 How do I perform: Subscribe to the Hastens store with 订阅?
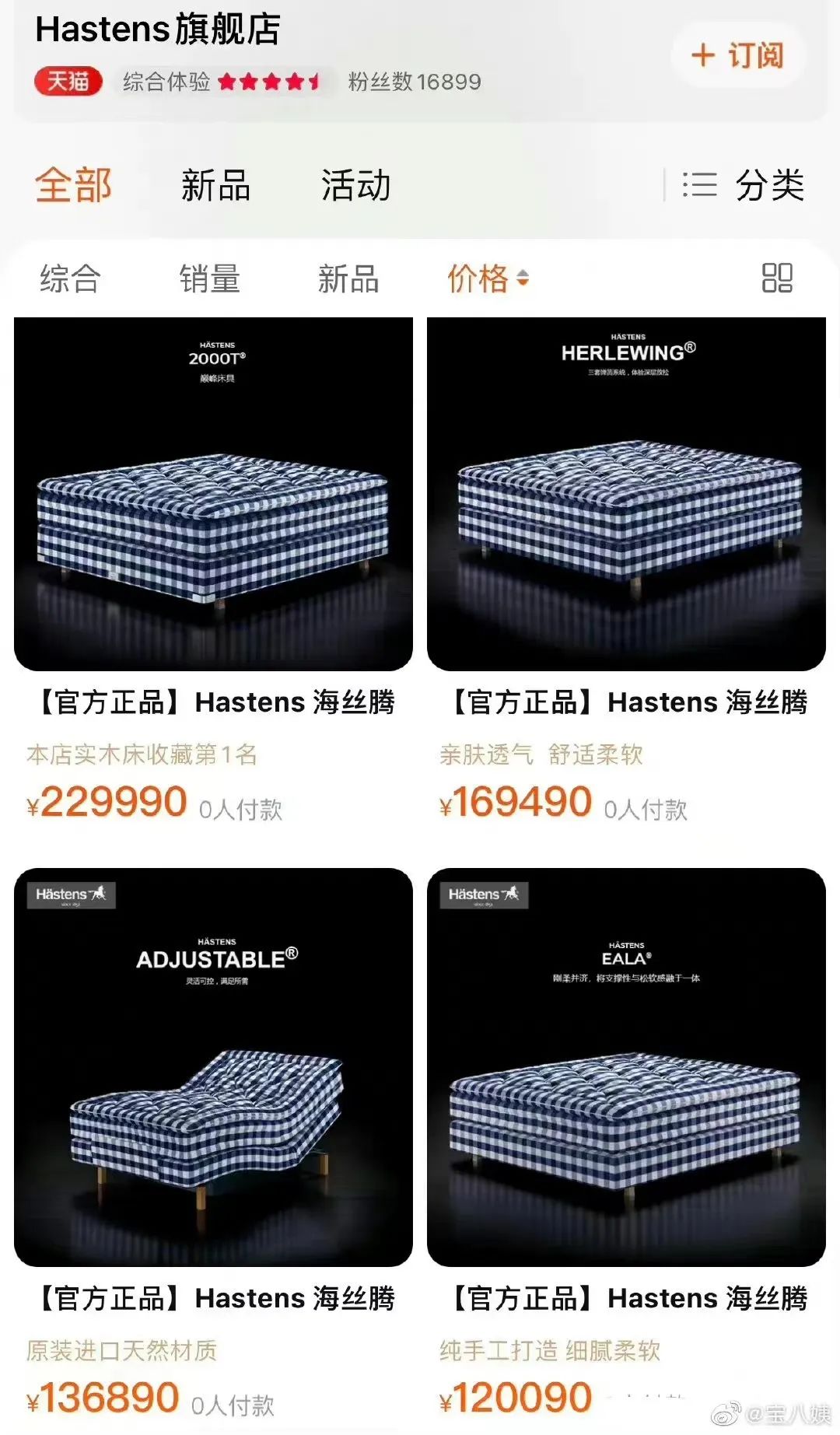coord(737,56)
